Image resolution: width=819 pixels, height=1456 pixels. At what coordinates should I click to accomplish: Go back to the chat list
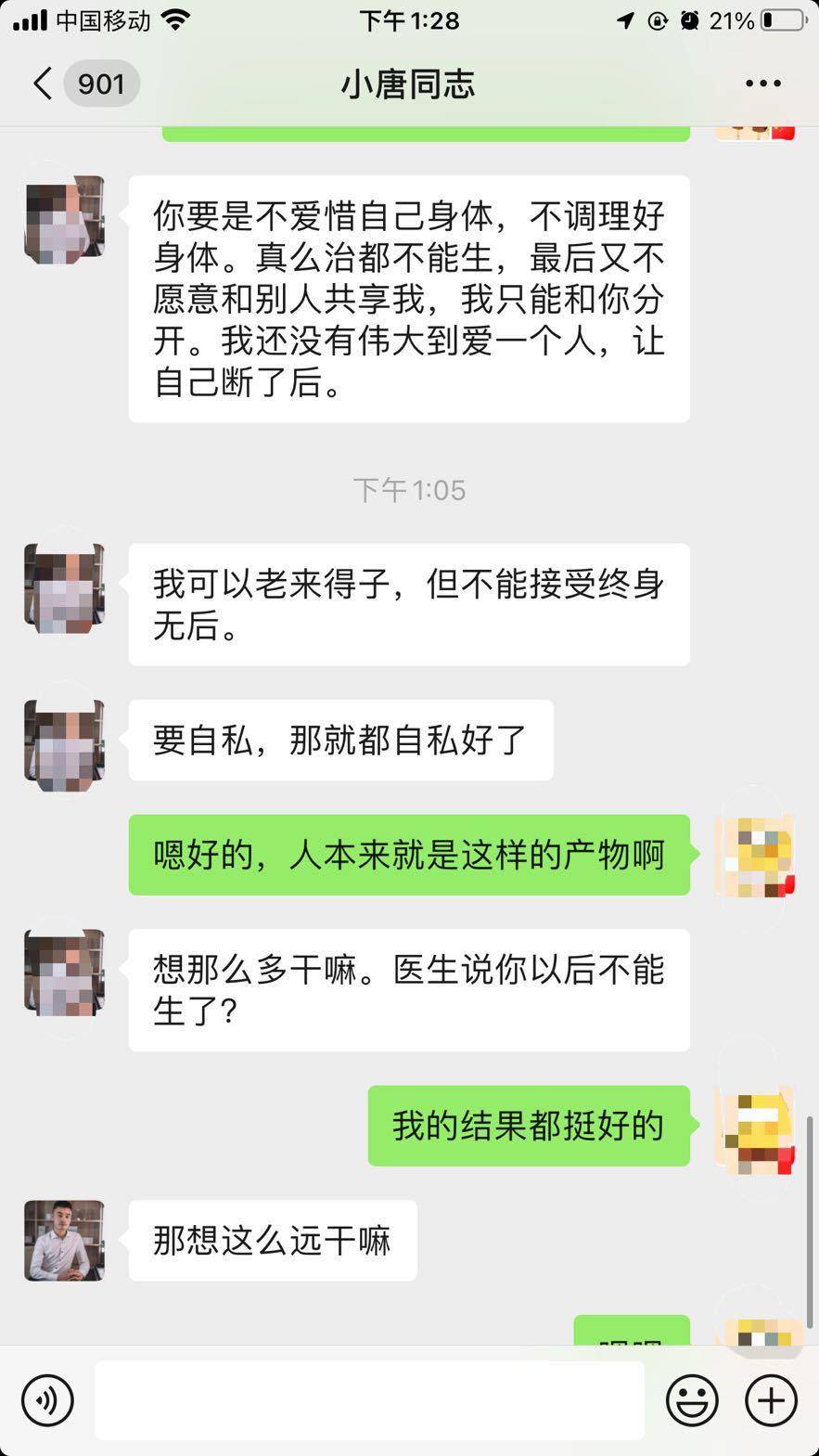coord(43,84)
